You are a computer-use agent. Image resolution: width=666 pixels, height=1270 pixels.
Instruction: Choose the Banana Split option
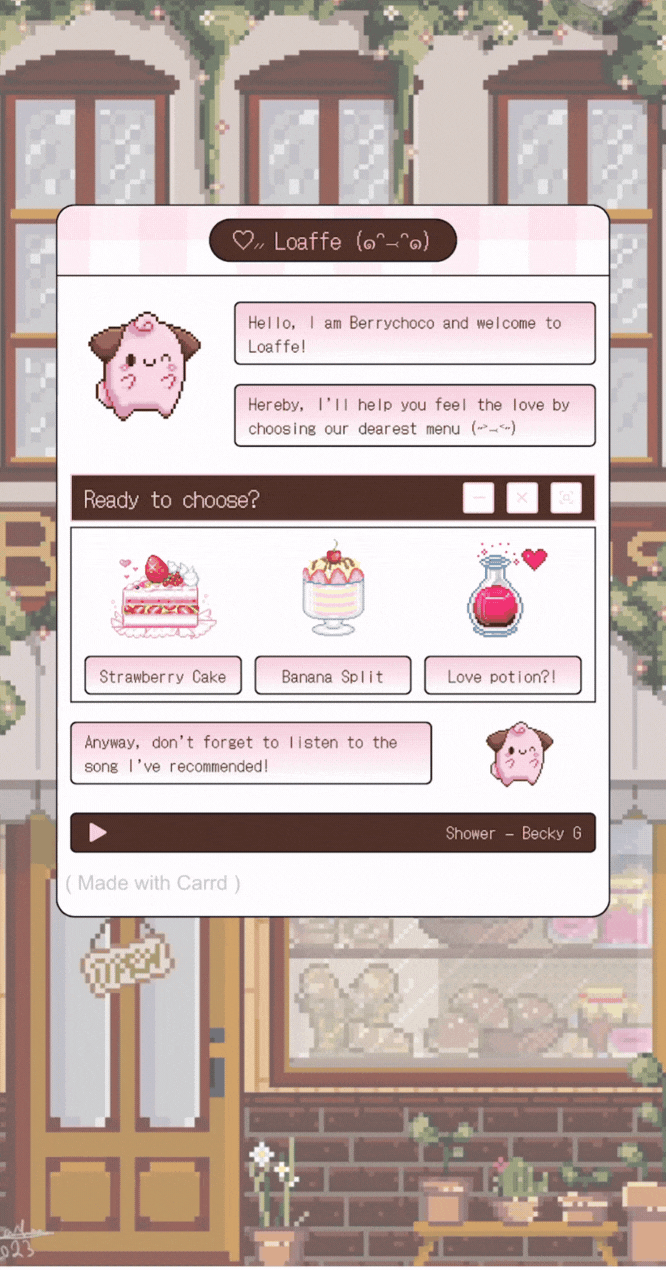pyautogui.click(x=332, y=676)
